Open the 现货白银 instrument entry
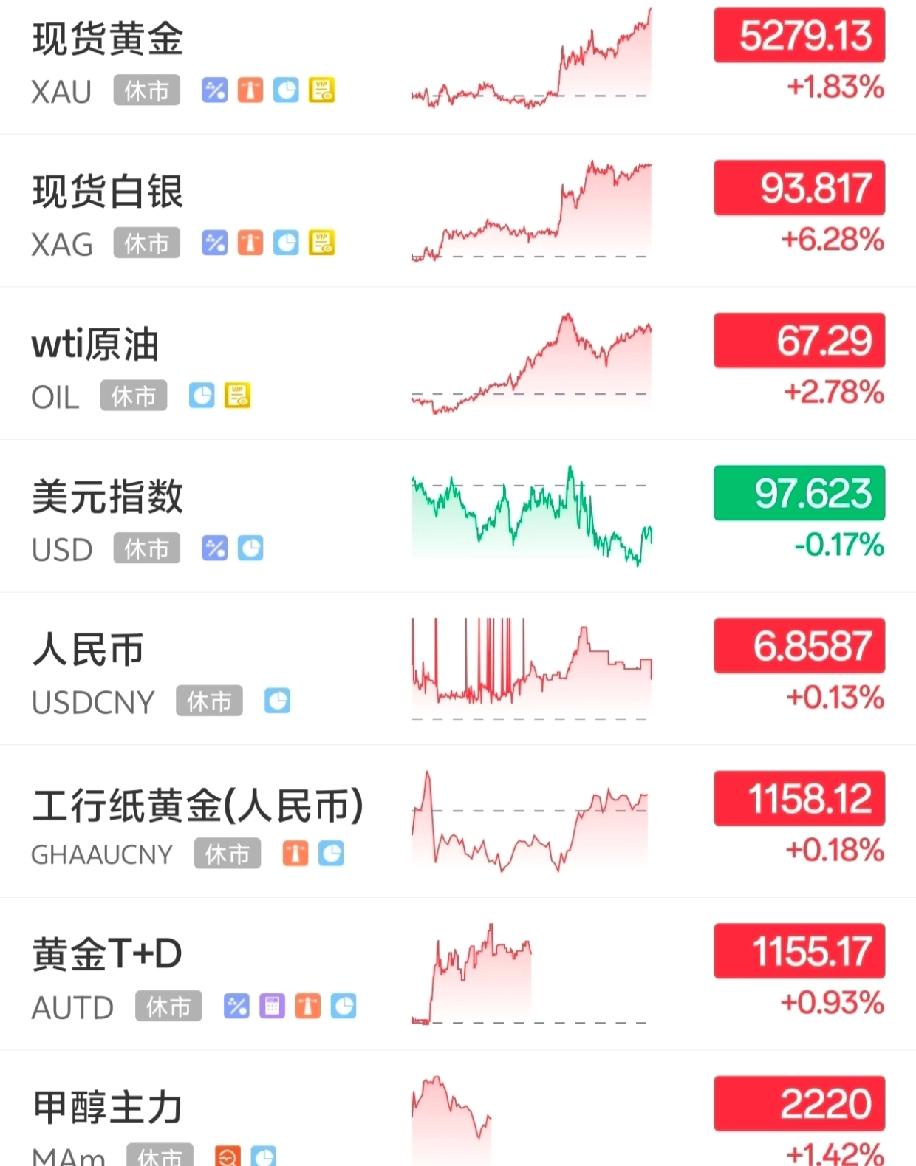The height and width of the screenshot is (1166, 916). [x=103, y=192]
